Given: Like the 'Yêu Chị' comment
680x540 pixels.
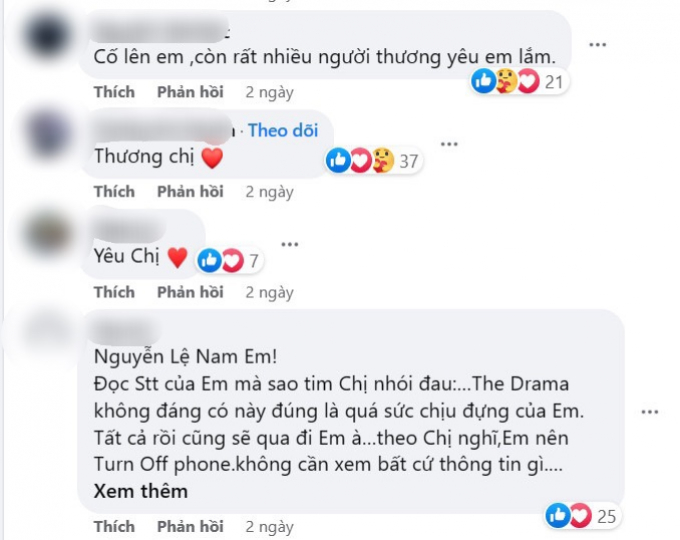Looking at the screenshot, I should [114, 292].
